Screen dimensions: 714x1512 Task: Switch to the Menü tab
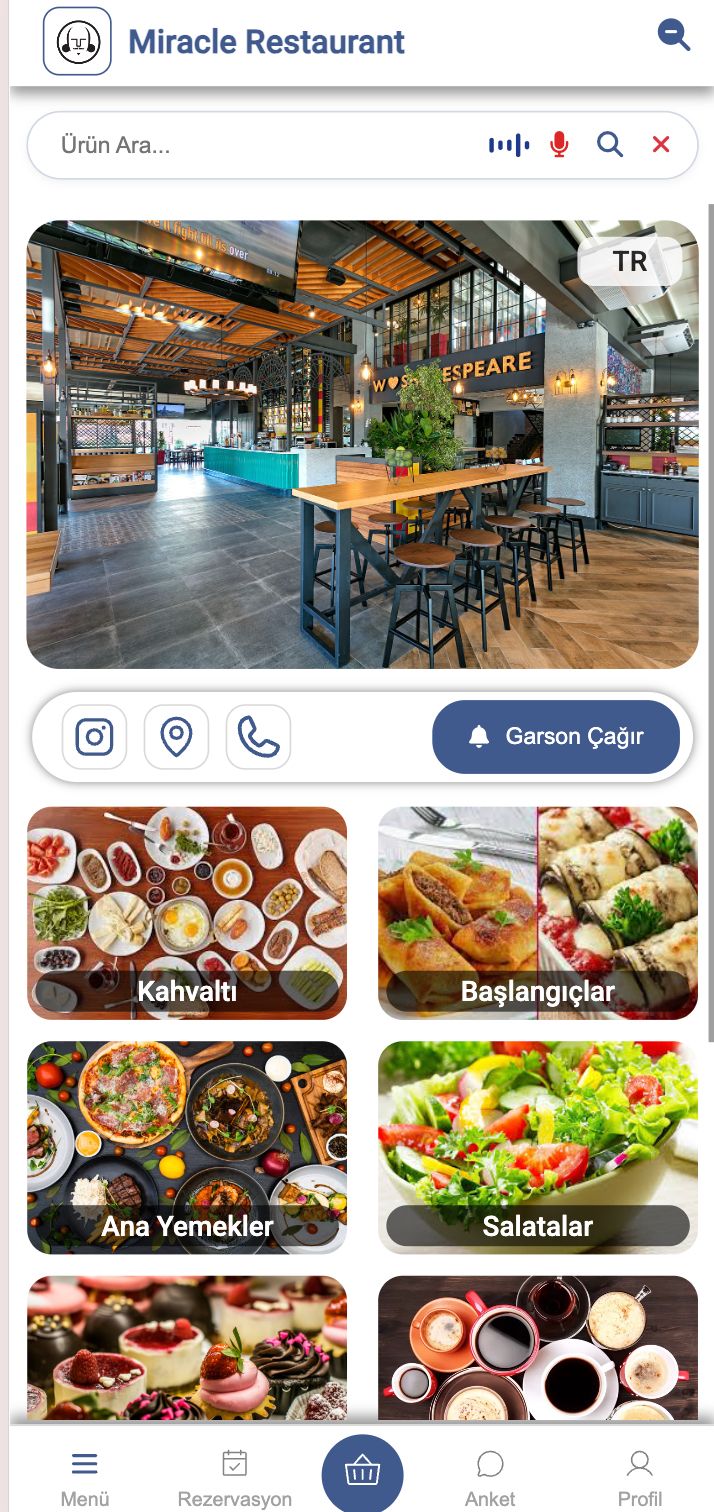tap(85, 1477)
